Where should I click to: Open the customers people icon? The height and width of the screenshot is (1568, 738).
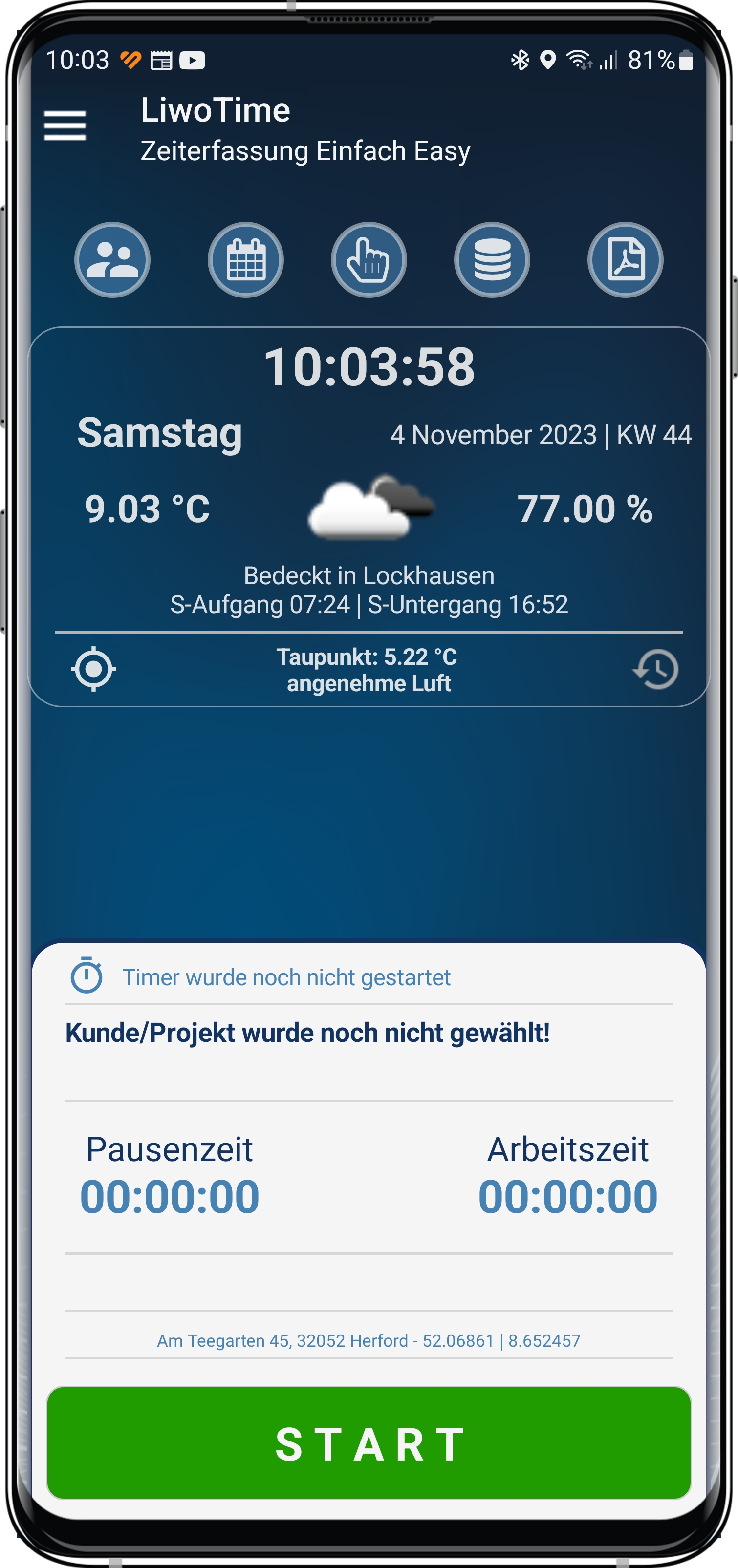pyautogui.click(x=112, y=260)
